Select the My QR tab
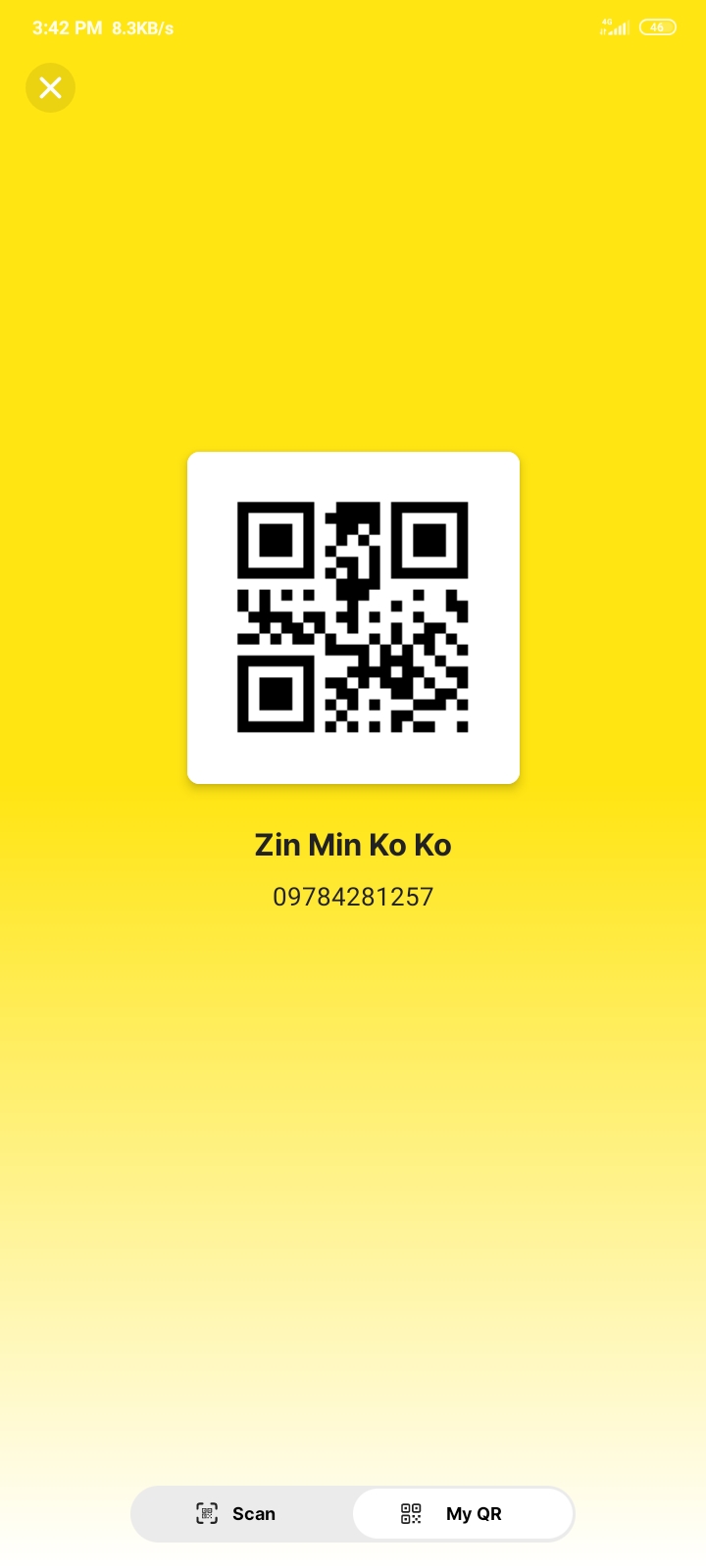Image resolution: width=706 pixels, height=1568 pixels. point(463,1513)
